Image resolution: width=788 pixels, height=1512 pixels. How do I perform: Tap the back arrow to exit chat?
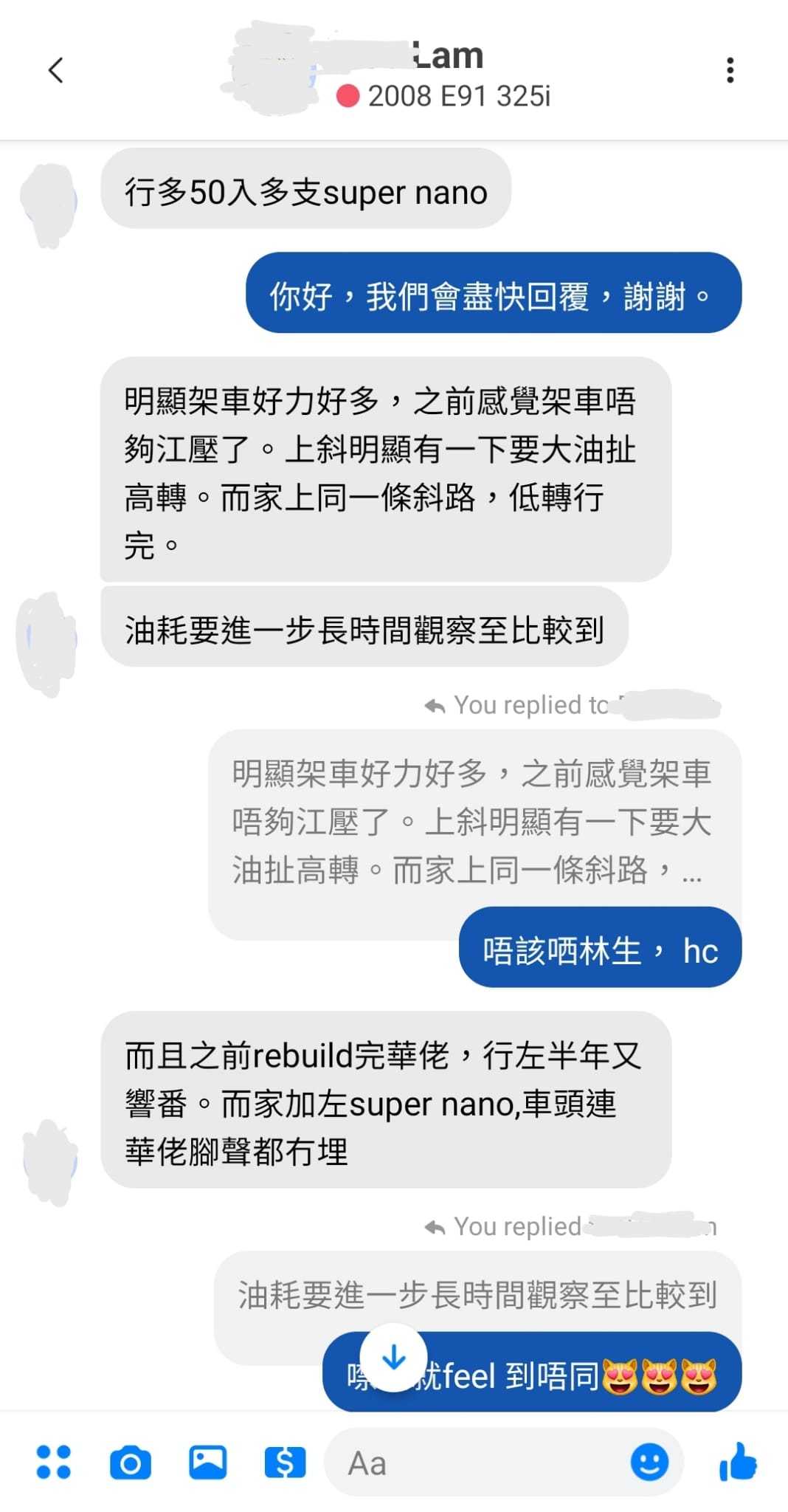pos(56,70)
